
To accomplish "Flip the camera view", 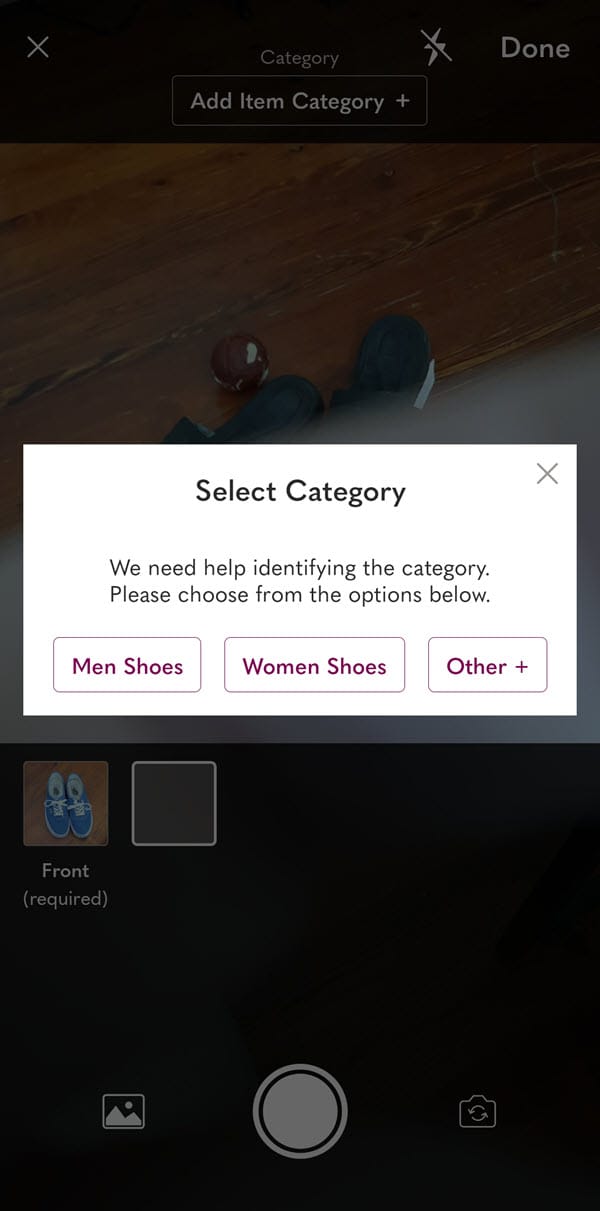I will pos(477,1112).
